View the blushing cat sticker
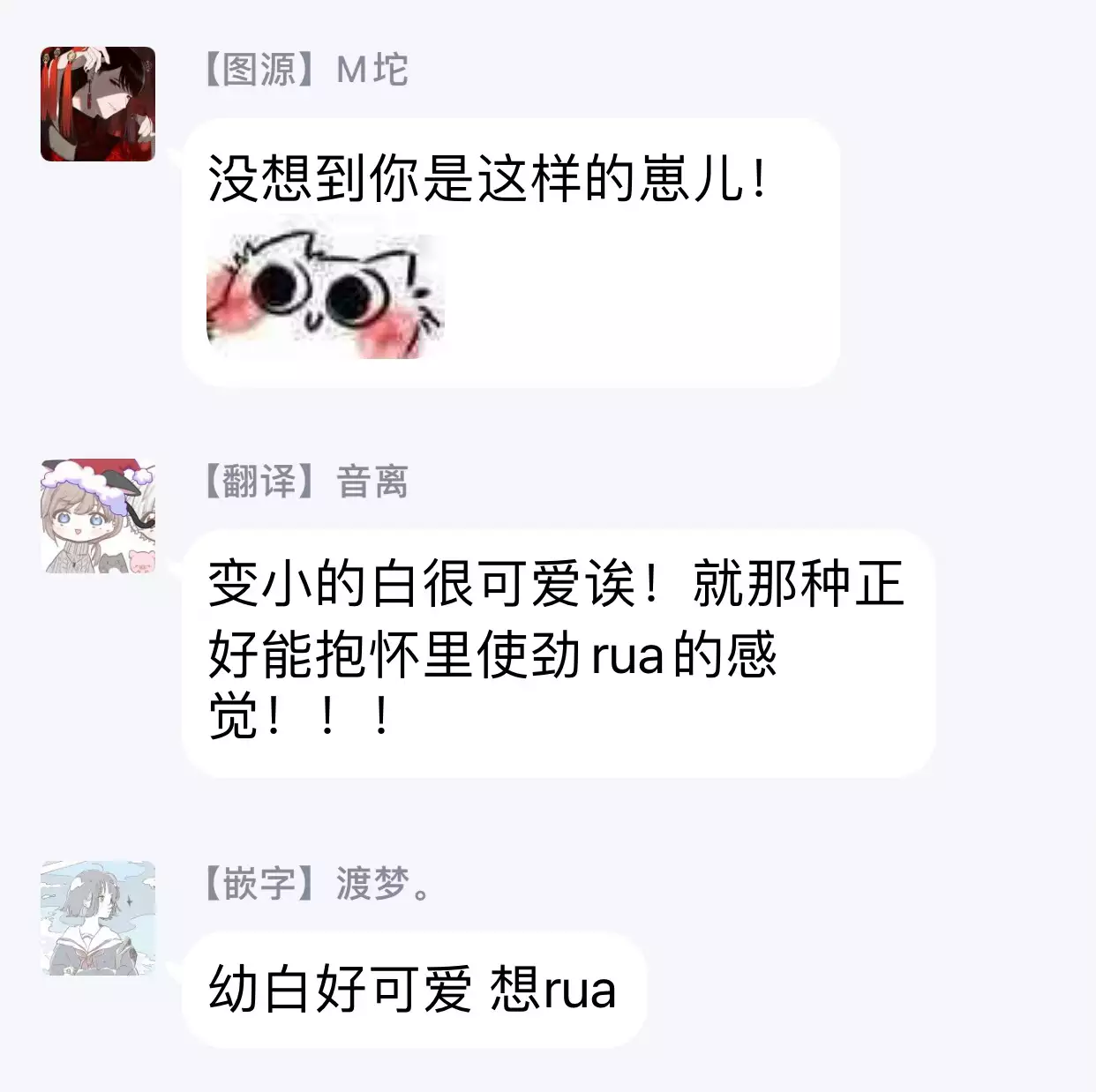The image size is (1096, 1092). [325, 295]
